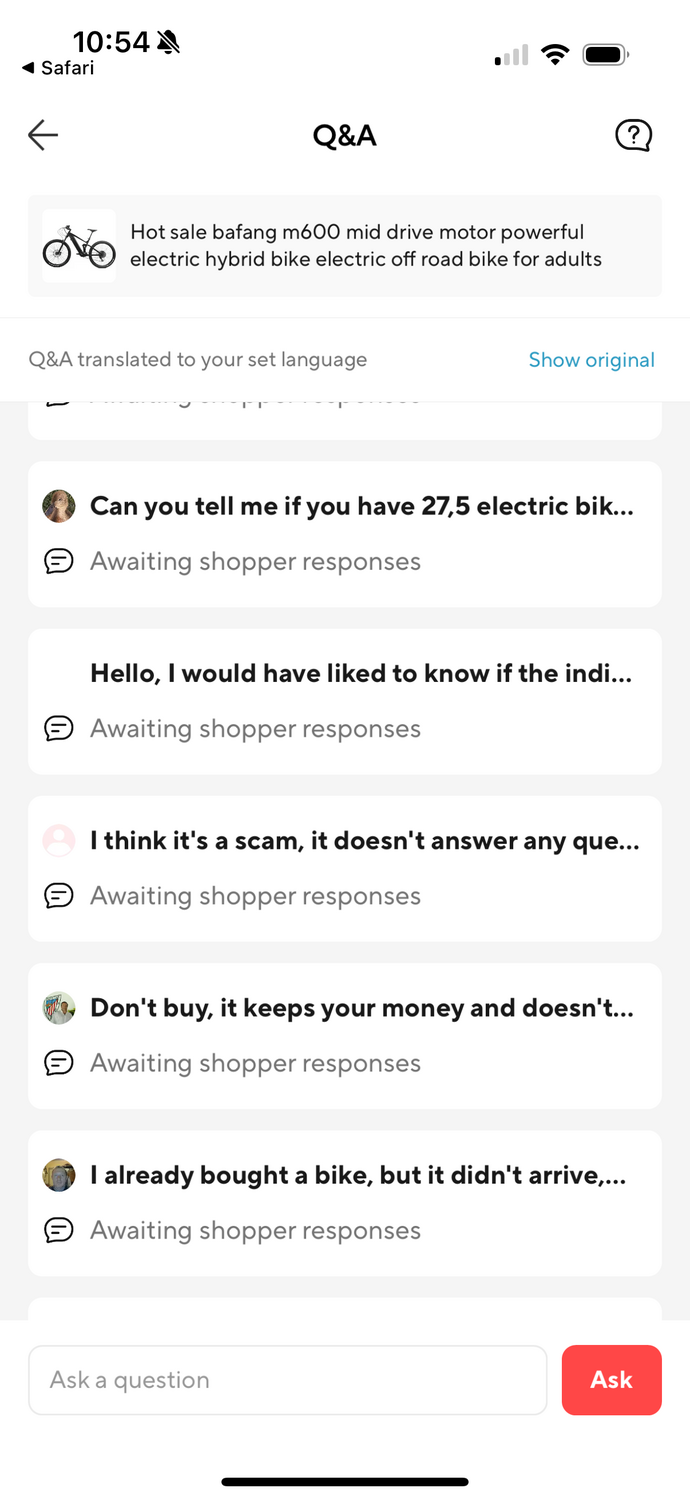Go back using the arrow icon
Viewport: 690px width, 1500px height.
(x=43, y=135)
